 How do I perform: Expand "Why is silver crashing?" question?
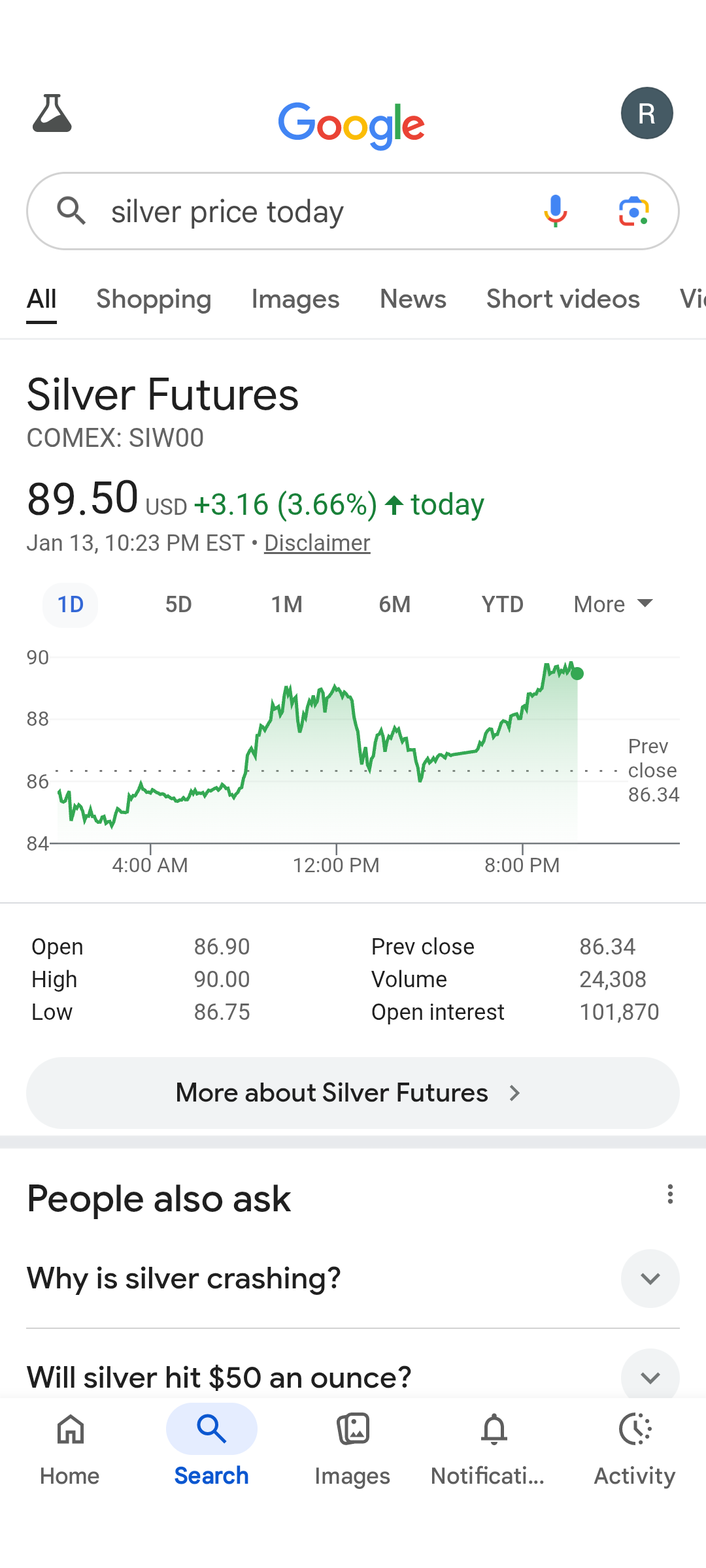[650, 1279]
